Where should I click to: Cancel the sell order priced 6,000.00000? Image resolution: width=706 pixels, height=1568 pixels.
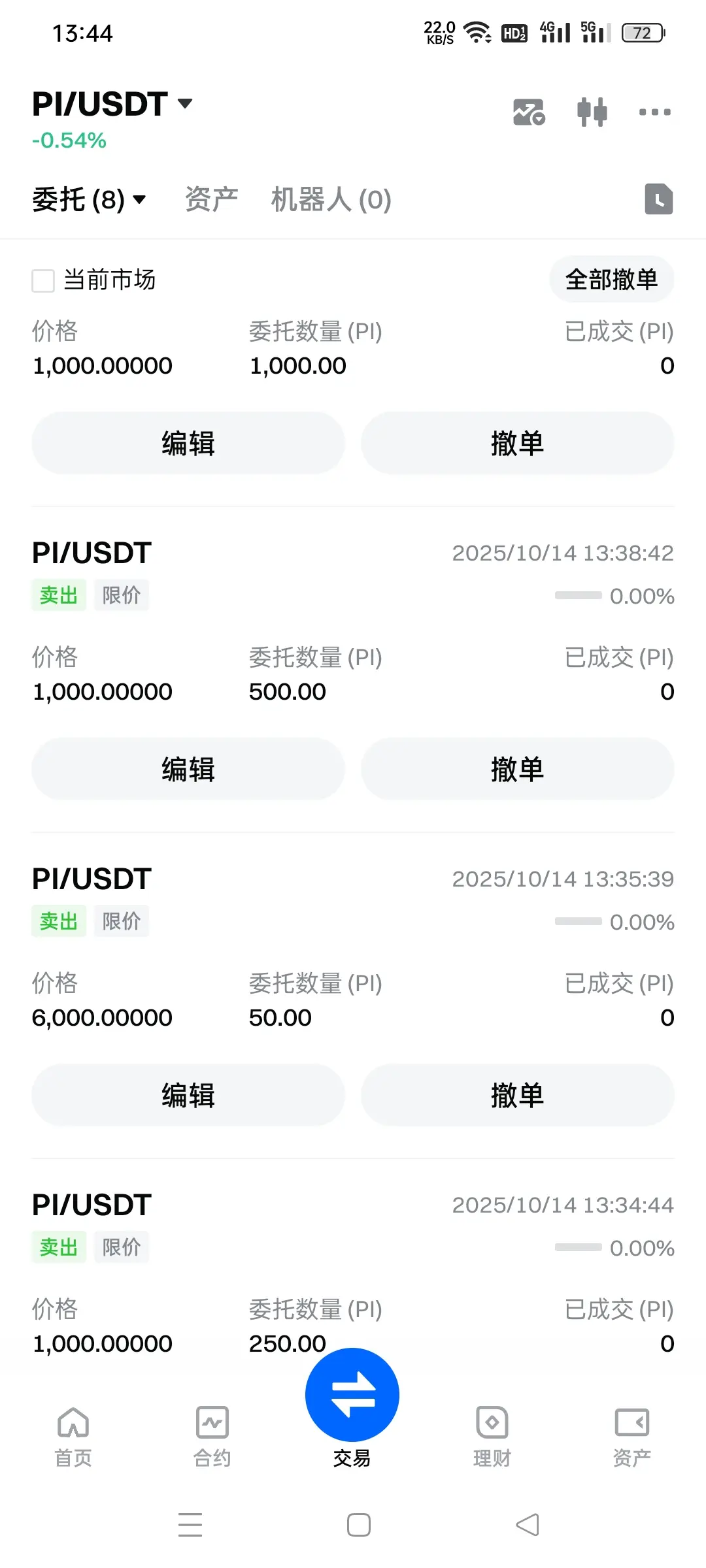pos(517,1095)
